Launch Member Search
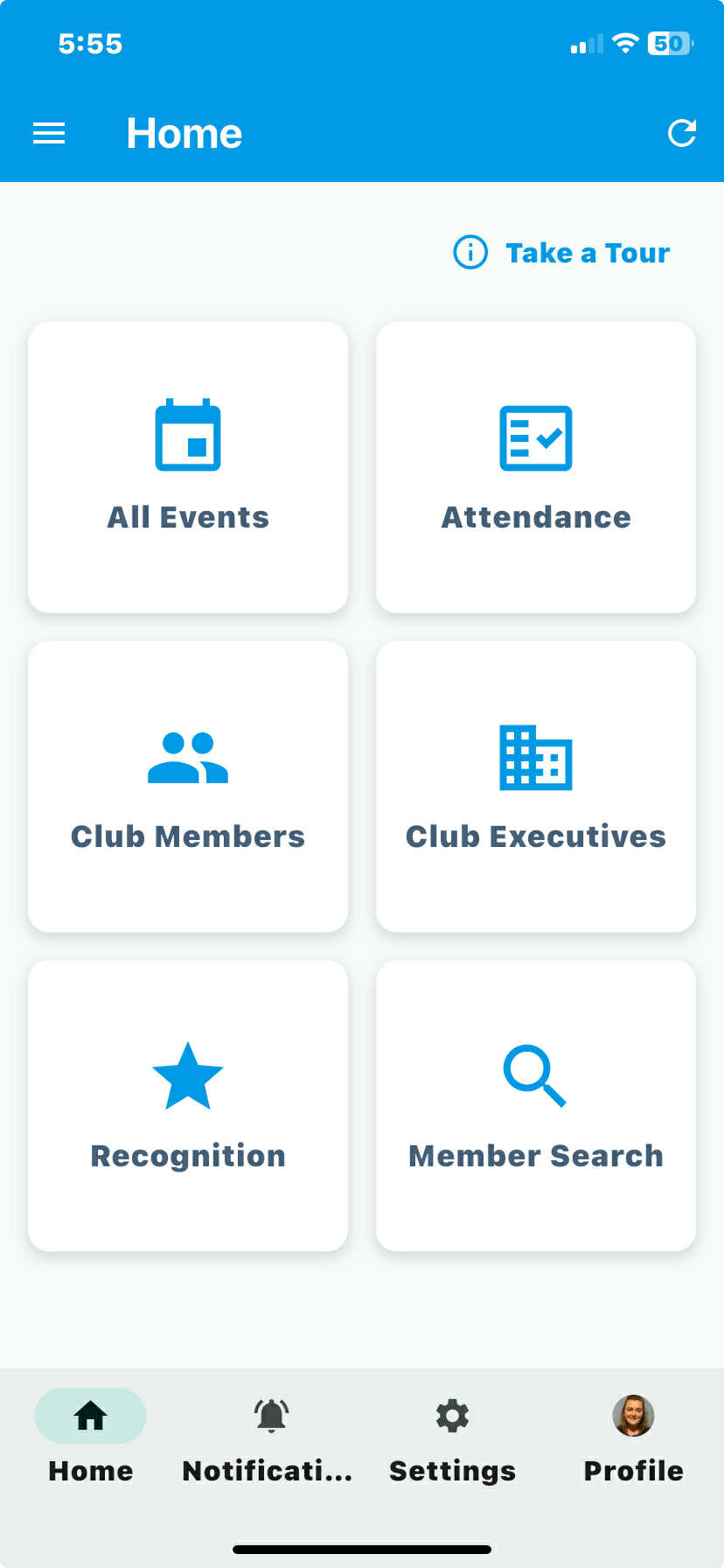Image resolution: width=724 pixels, height=1568 pixels. tap(536, 1106)
